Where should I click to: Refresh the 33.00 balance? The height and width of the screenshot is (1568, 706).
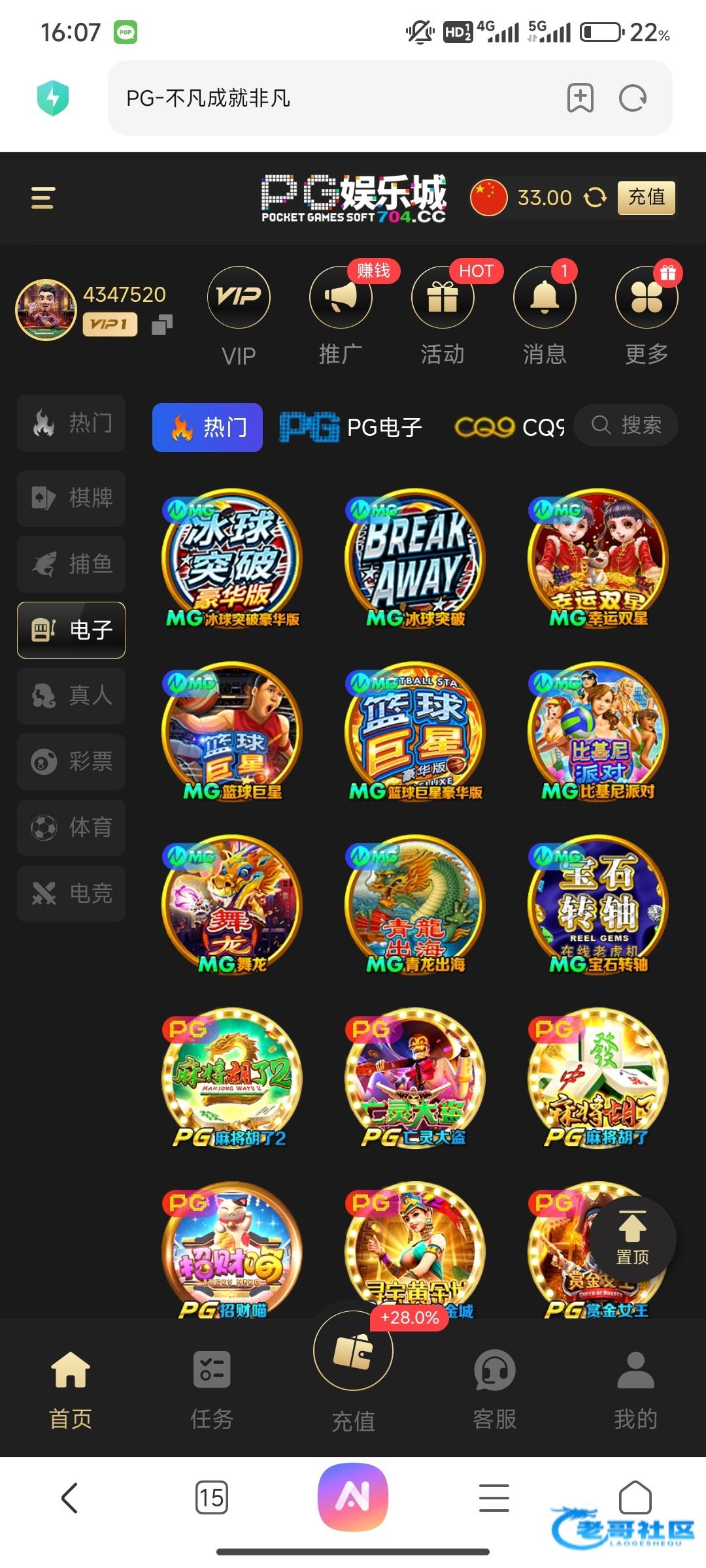point(595,197)
